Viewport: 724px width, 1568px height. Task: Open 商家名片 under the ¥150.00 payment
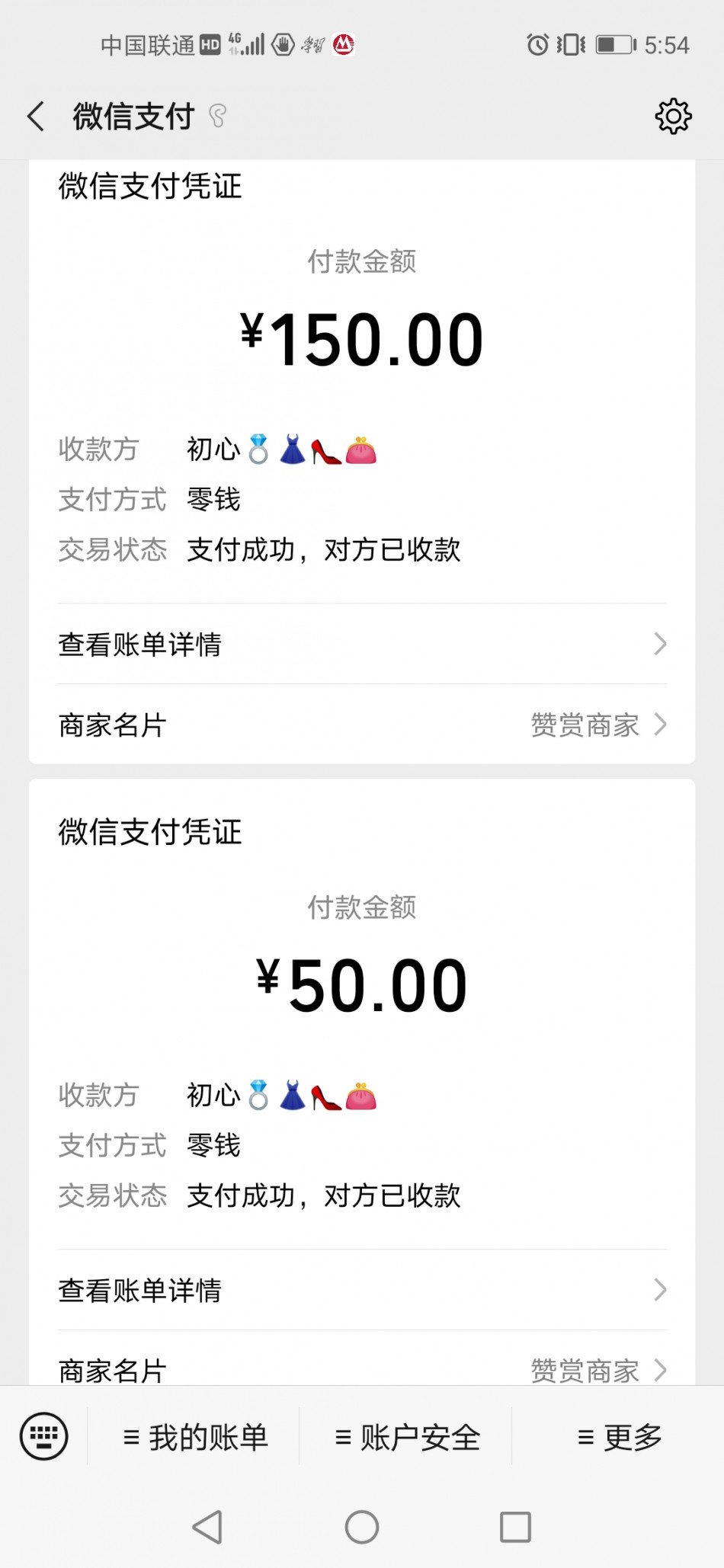tap(362, 725)
